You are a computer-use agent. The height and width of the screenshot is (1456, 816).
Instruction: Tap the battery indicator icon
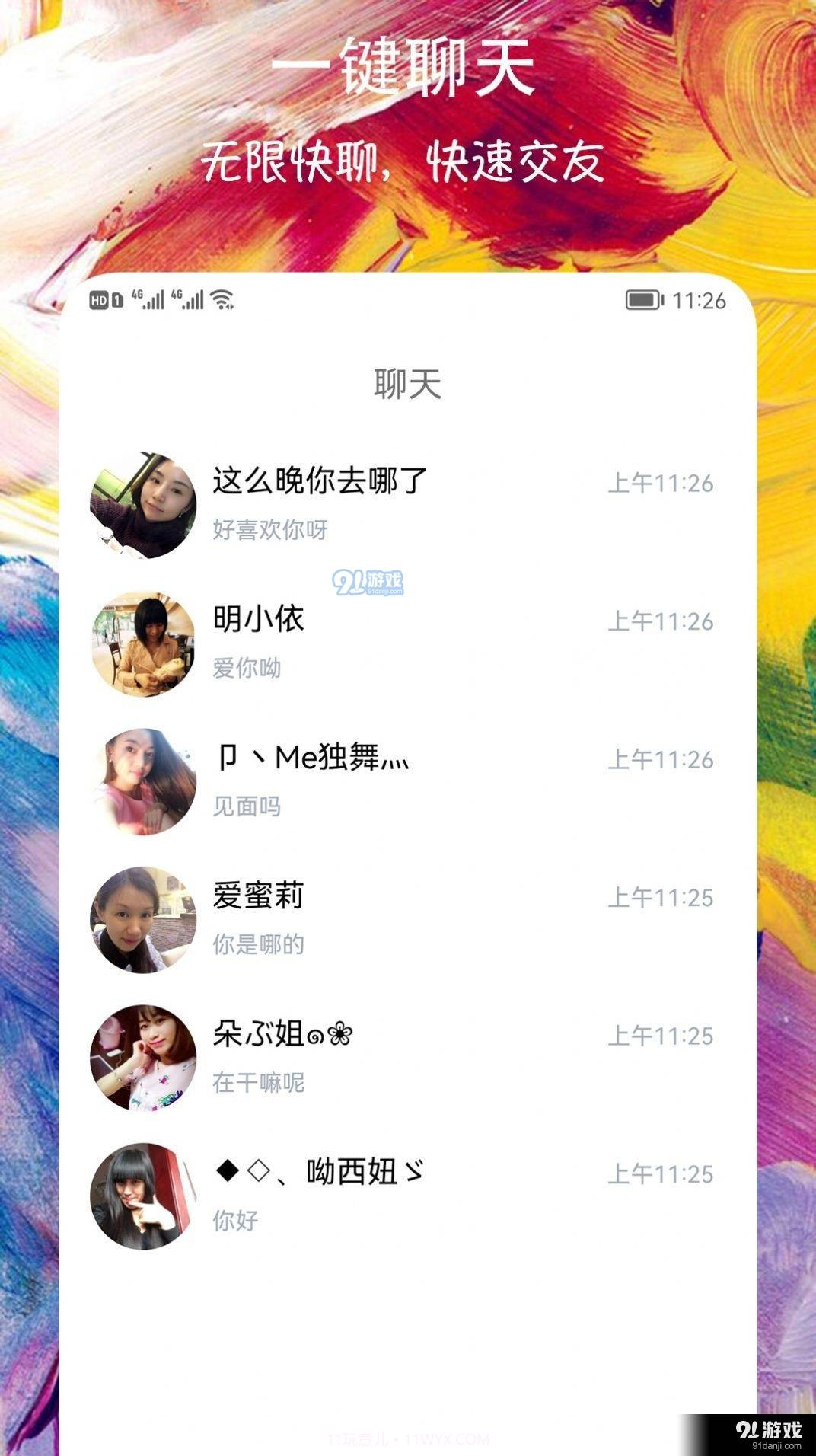tap(643, 299)
